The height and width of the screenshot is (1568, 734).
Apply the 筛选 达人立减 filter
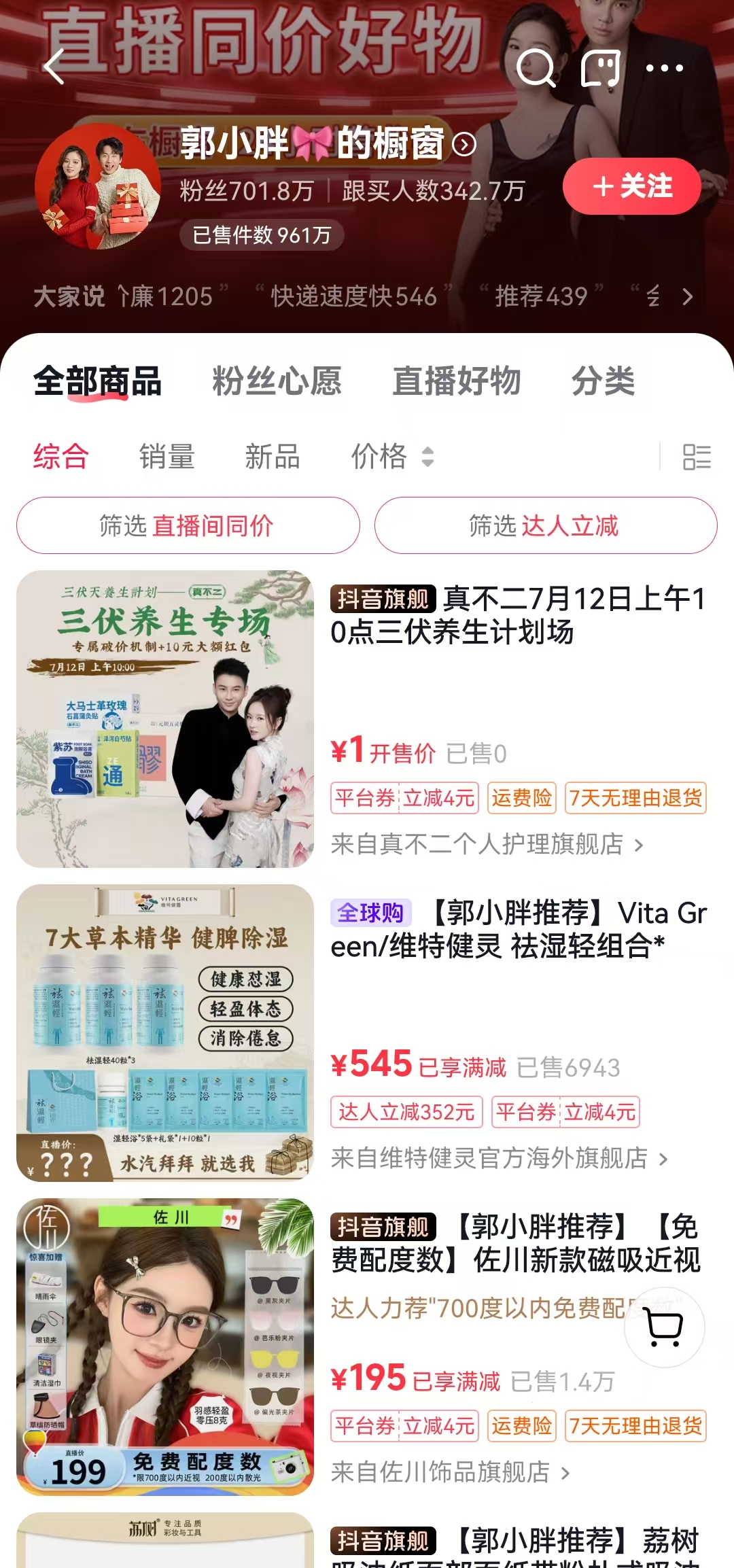click(x=546, y=525)
